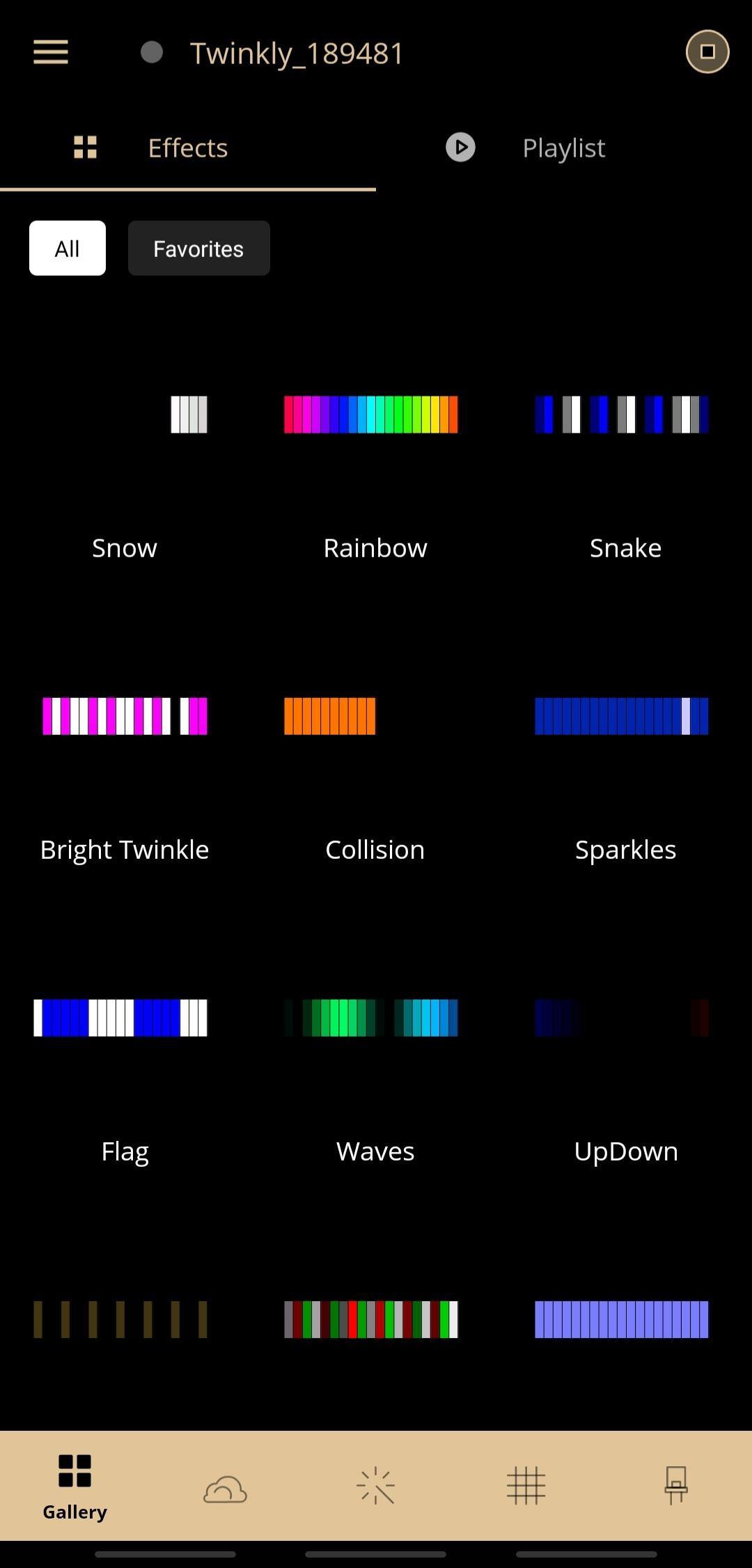Go to the Gallery tab

[75, 1486]
